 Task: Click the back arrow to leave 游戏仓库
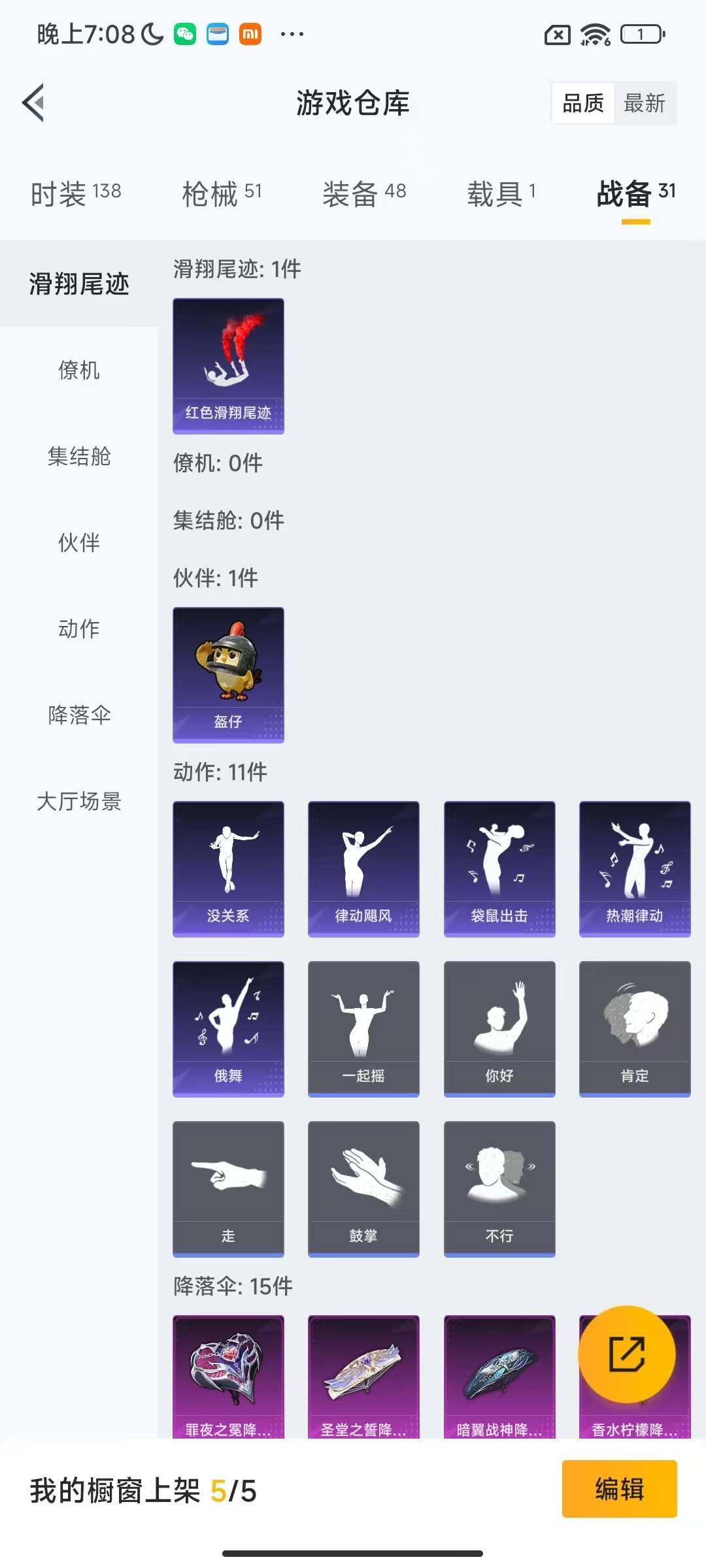pyautogui.click(x=34, y=103)
